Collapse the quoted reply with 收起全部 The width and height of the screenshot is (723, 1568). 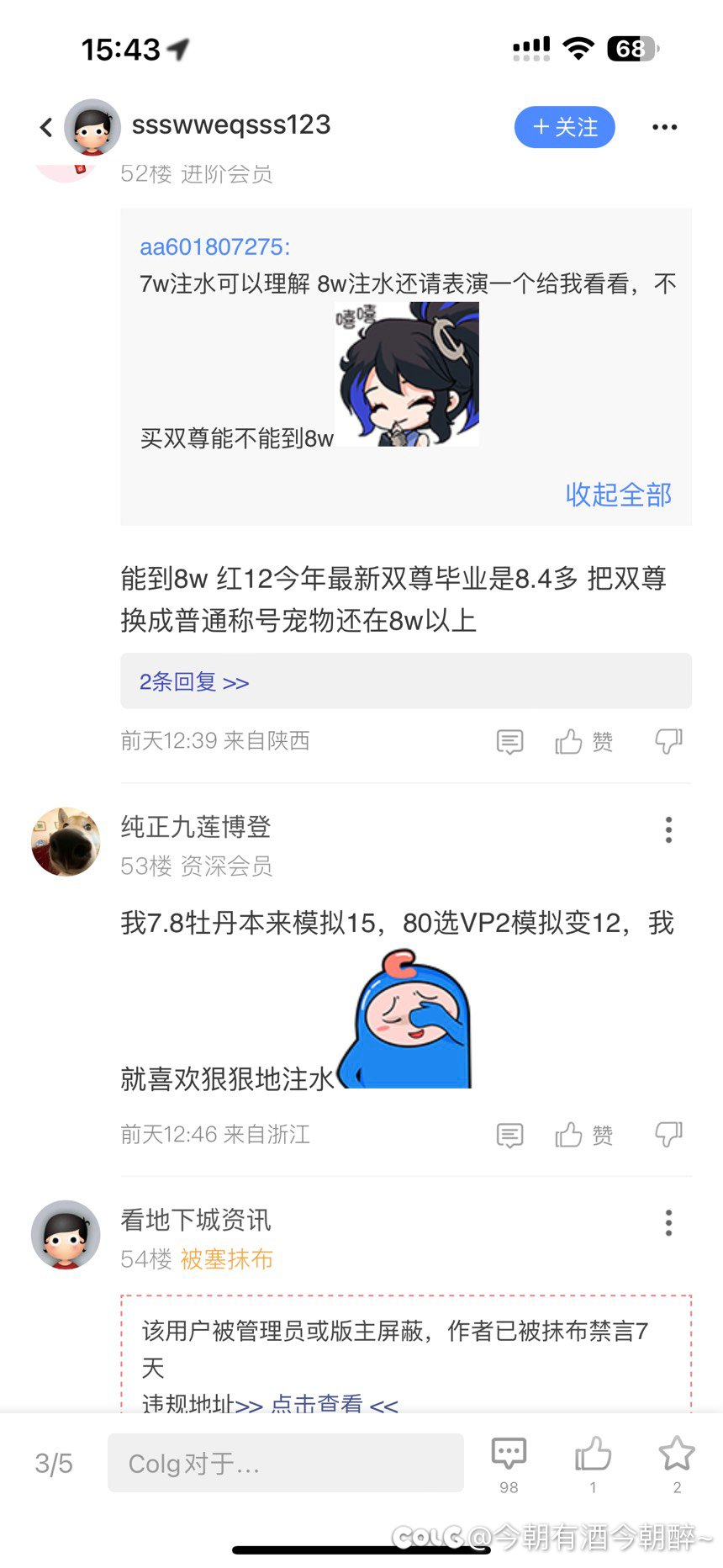click(618, 494)
